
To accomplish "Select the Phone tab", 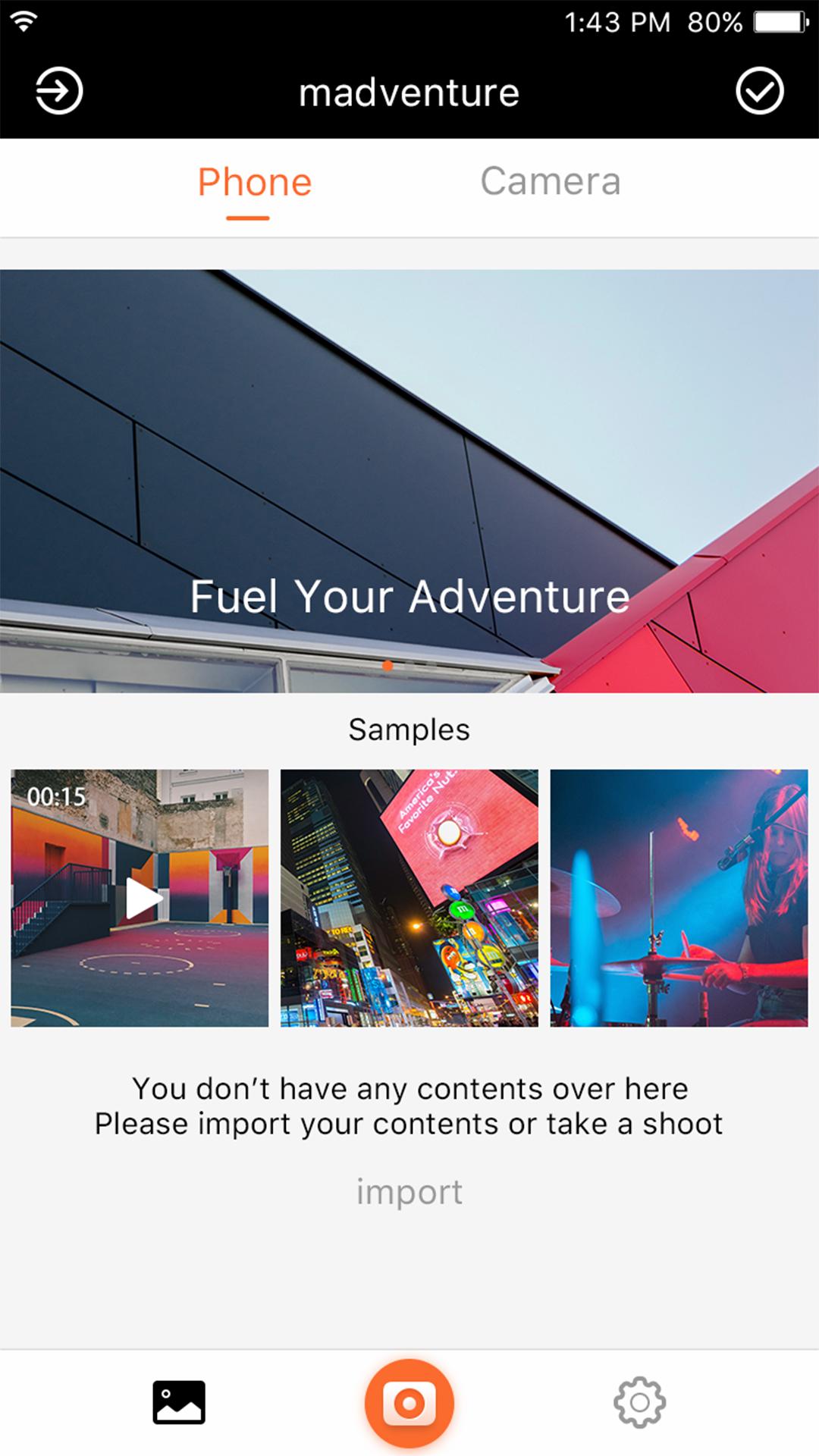I will tap(255, 183).
